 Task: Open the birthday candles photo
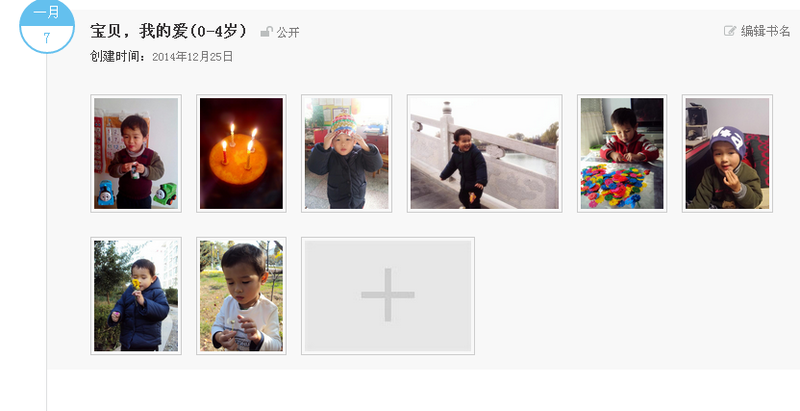click(241, 153)
